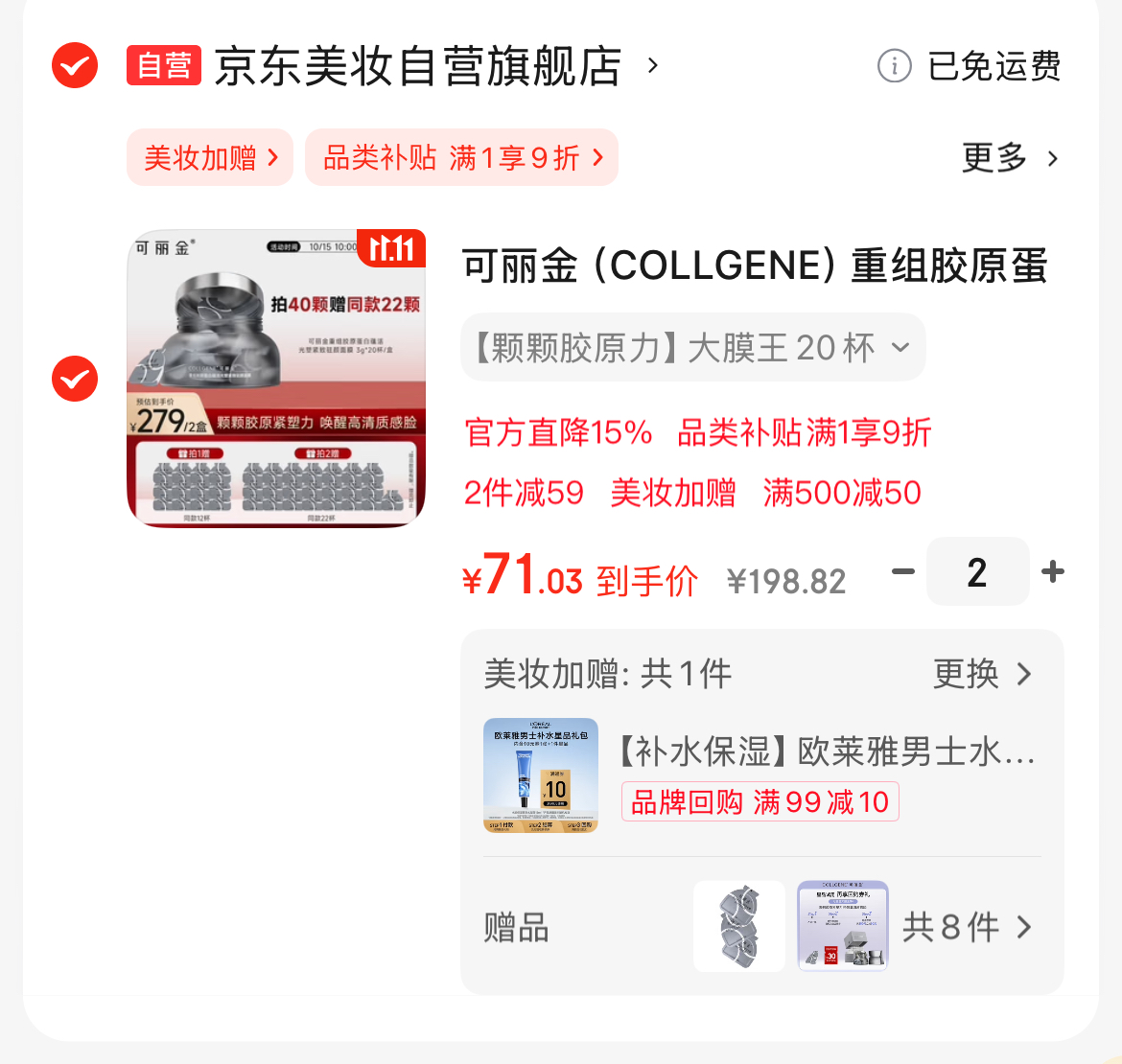Screen dimensions: 1122x1064
Task: Open 可丽金 (COLLGENE) 重组胶原蛋 product title
Action: tap(755, 266)
